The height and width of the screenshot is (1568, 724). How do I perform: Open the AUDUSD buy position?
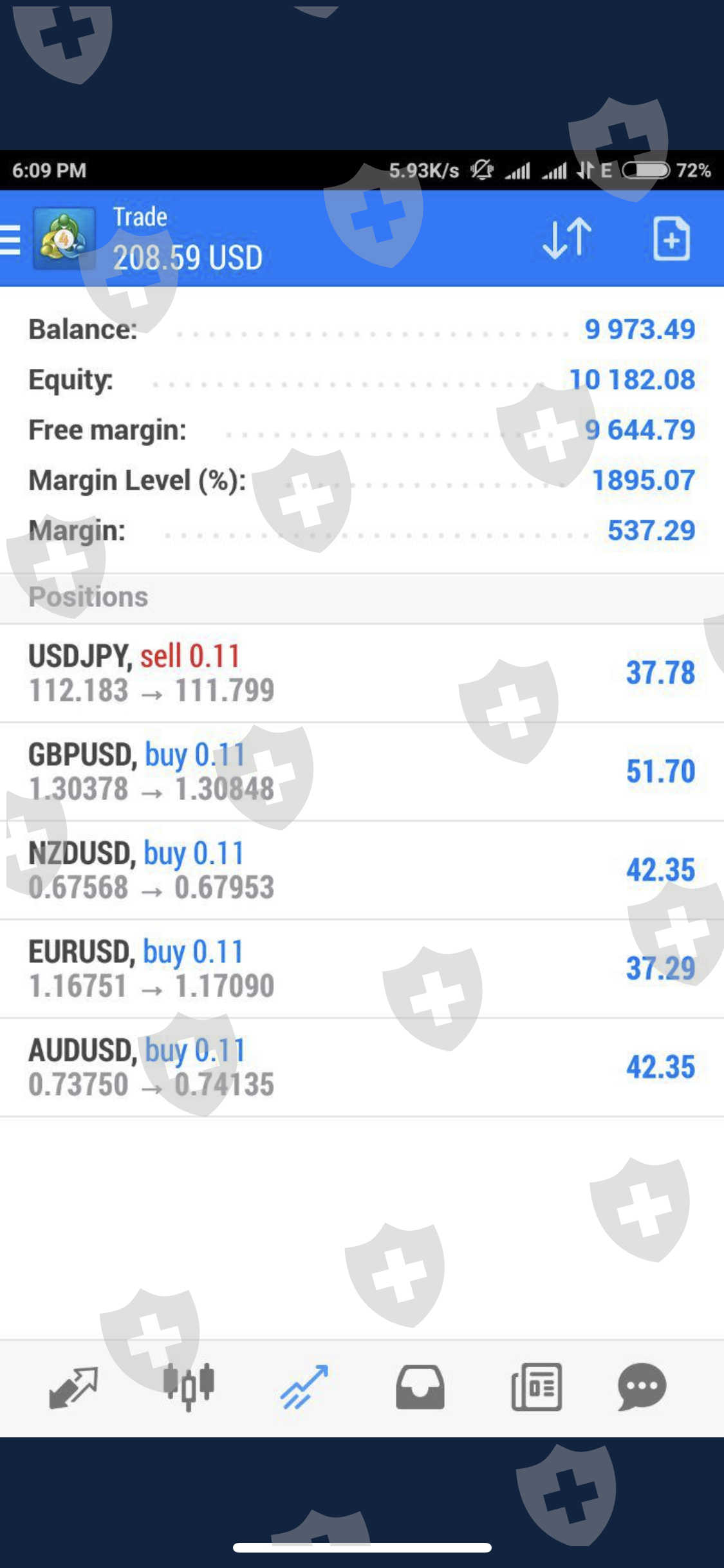360,1067
